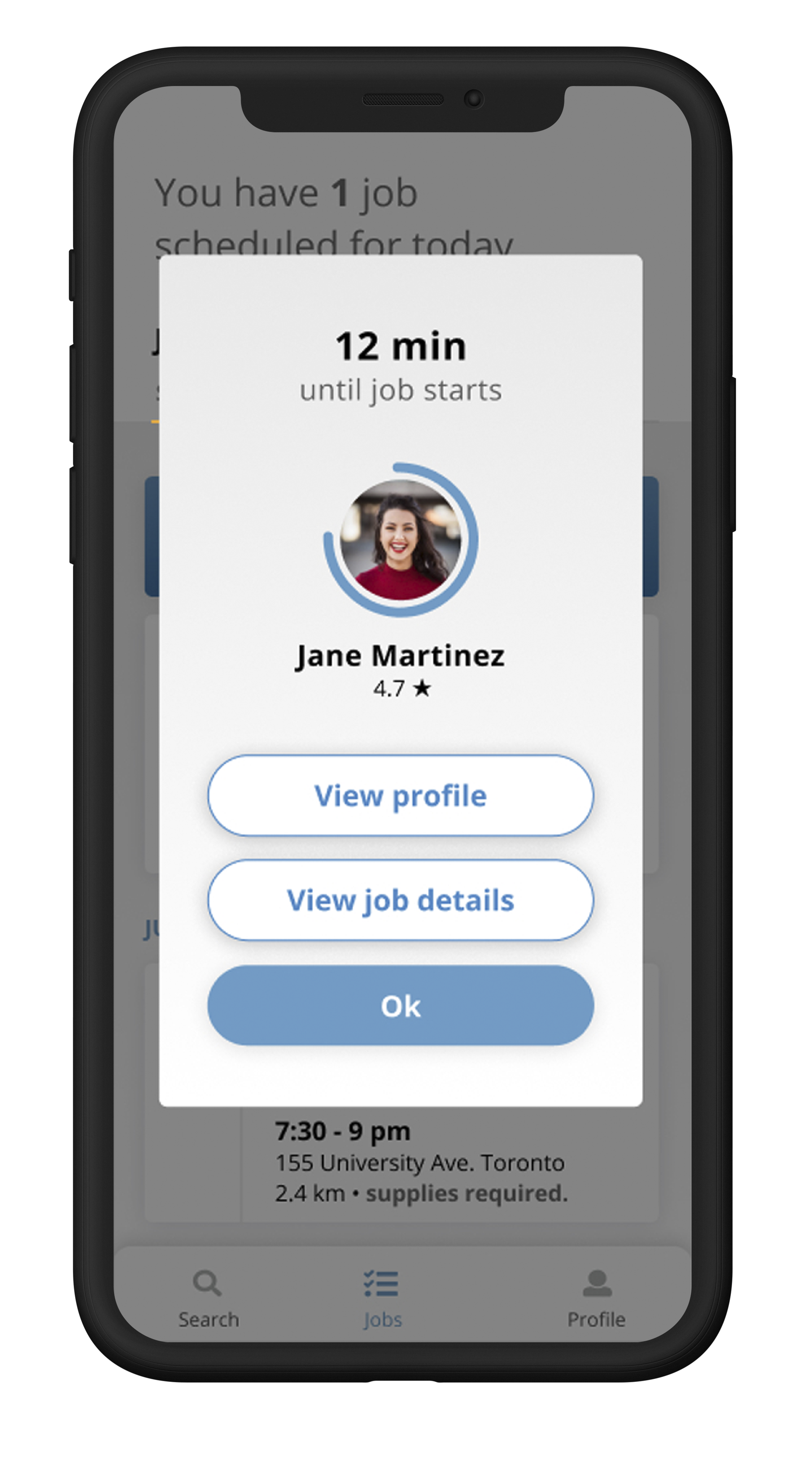Open the 7:30 - 9 pm job card
The image size is (812, 1477).
tap(421, 1162)
